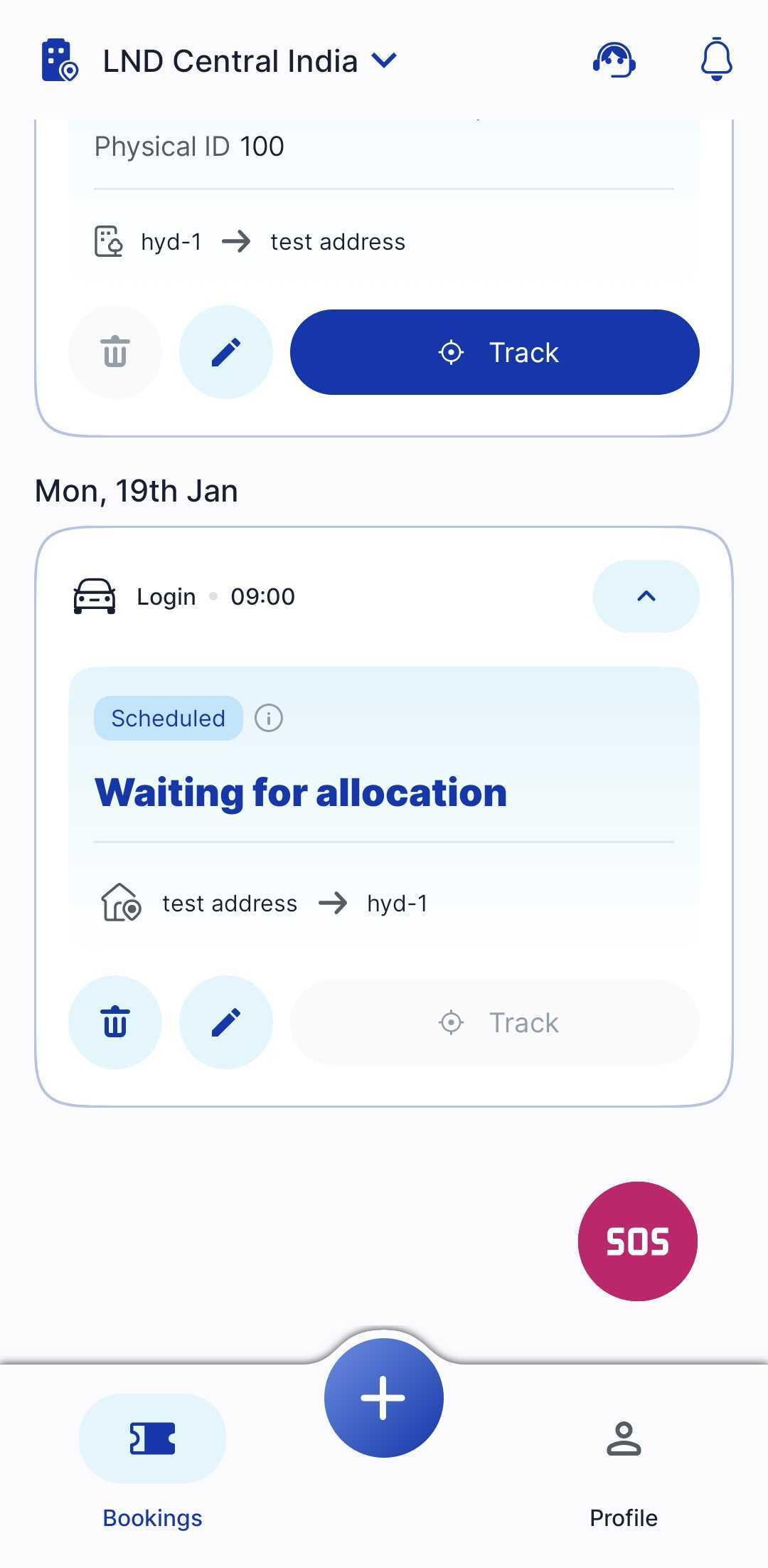Track the hyd-1 to test address trip
The height and width of the screenshot is (1568, 768).
click(x=495, y=352)
